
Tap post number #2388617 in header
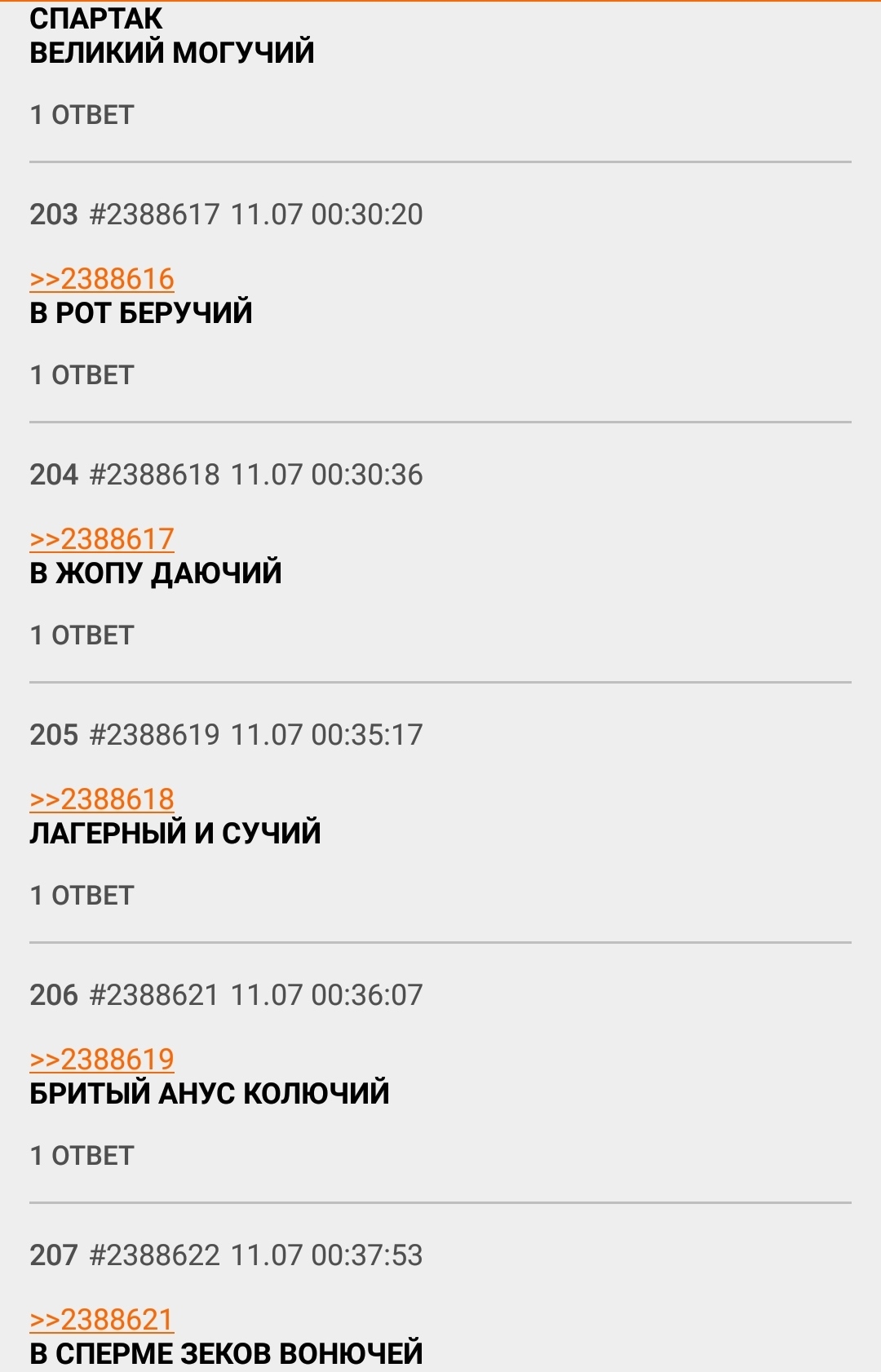click(154, 215)
